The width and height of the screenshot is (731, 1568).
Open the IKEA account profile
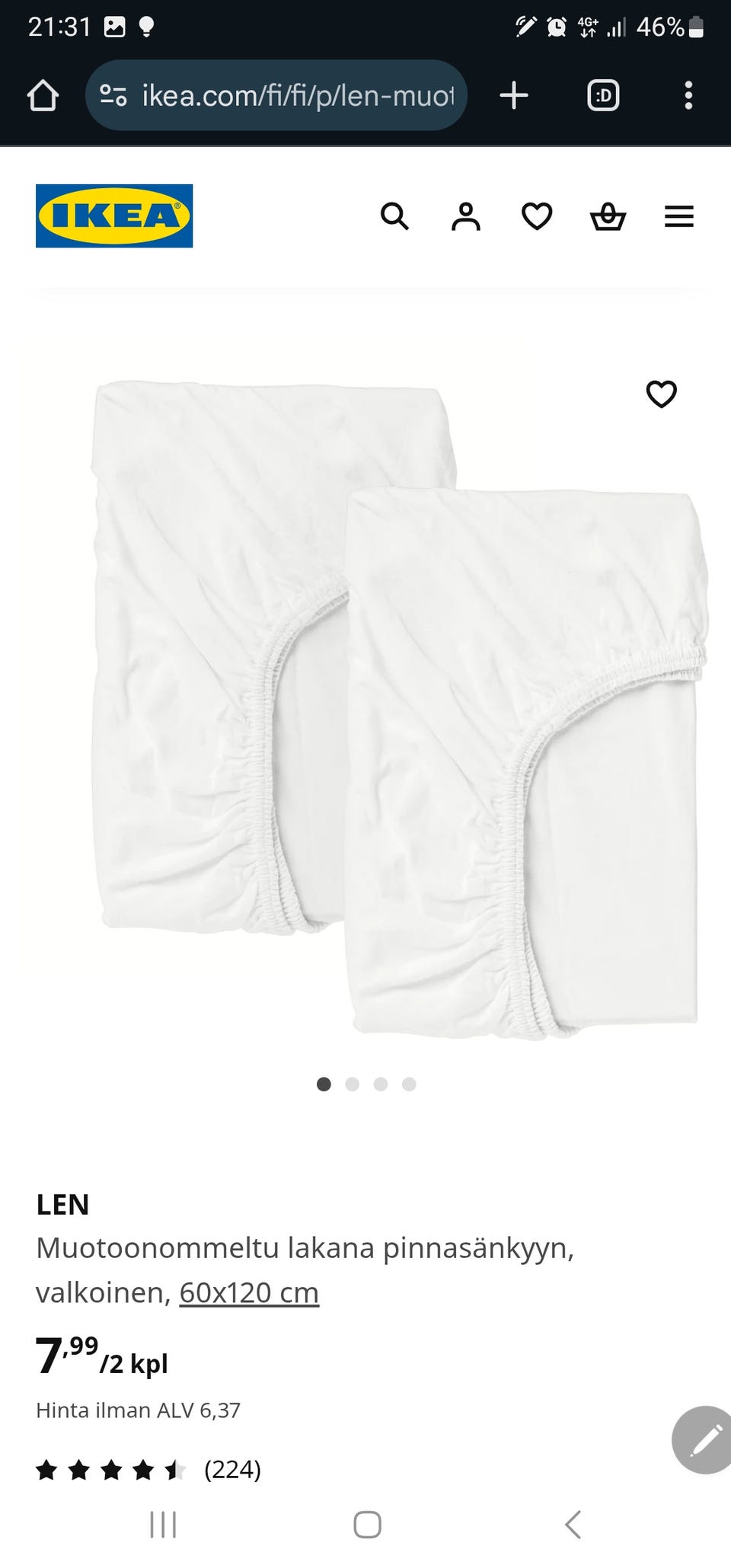pos(466,217)
